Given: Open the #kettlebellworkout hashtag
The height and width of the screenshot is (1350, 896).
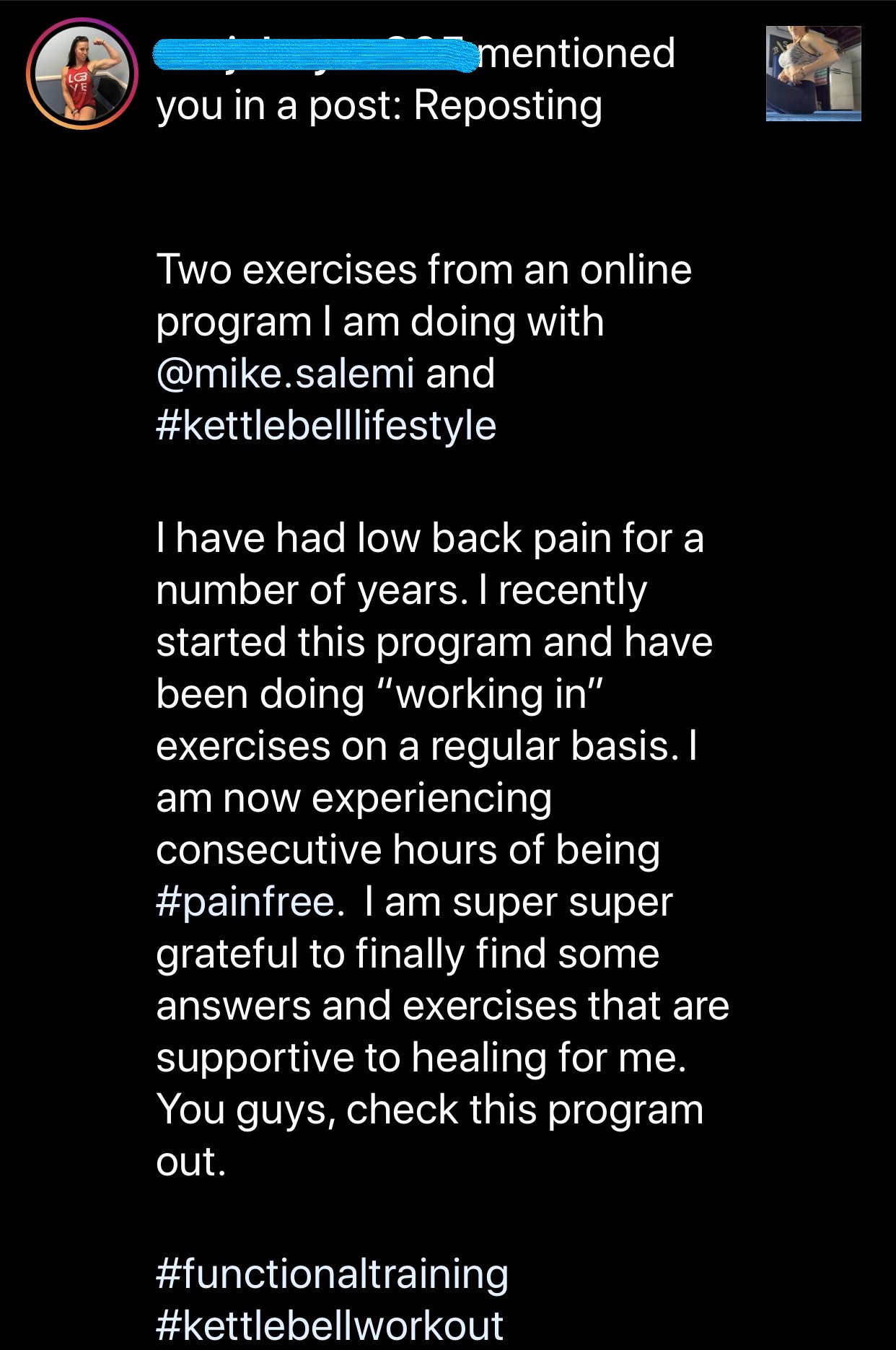Looking at the screenshot, I should (x=330, y=1325).
